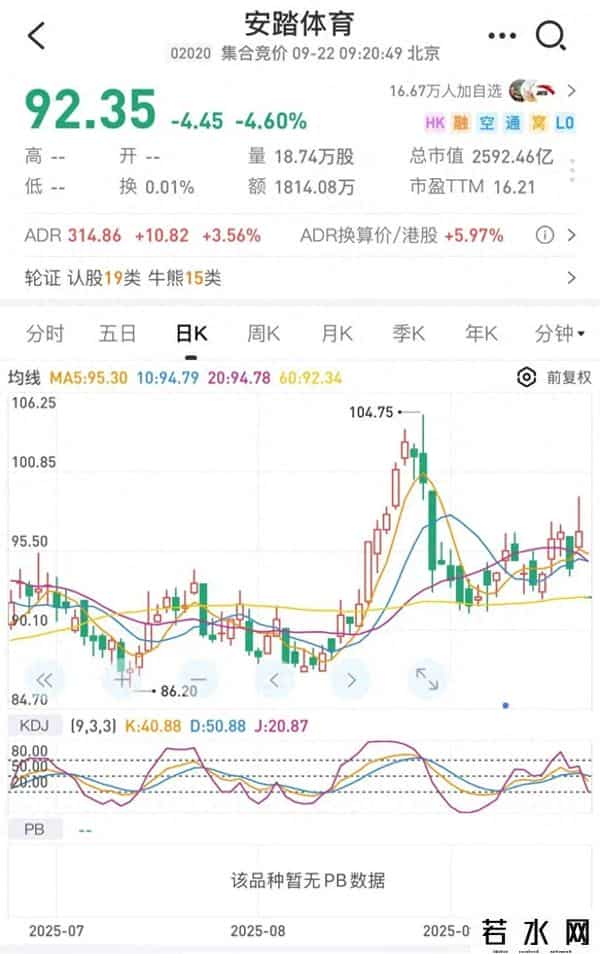This screenshot has height=954, width=600.
Task: Switch to the 五日 chart tab
Action: [117, 334]
